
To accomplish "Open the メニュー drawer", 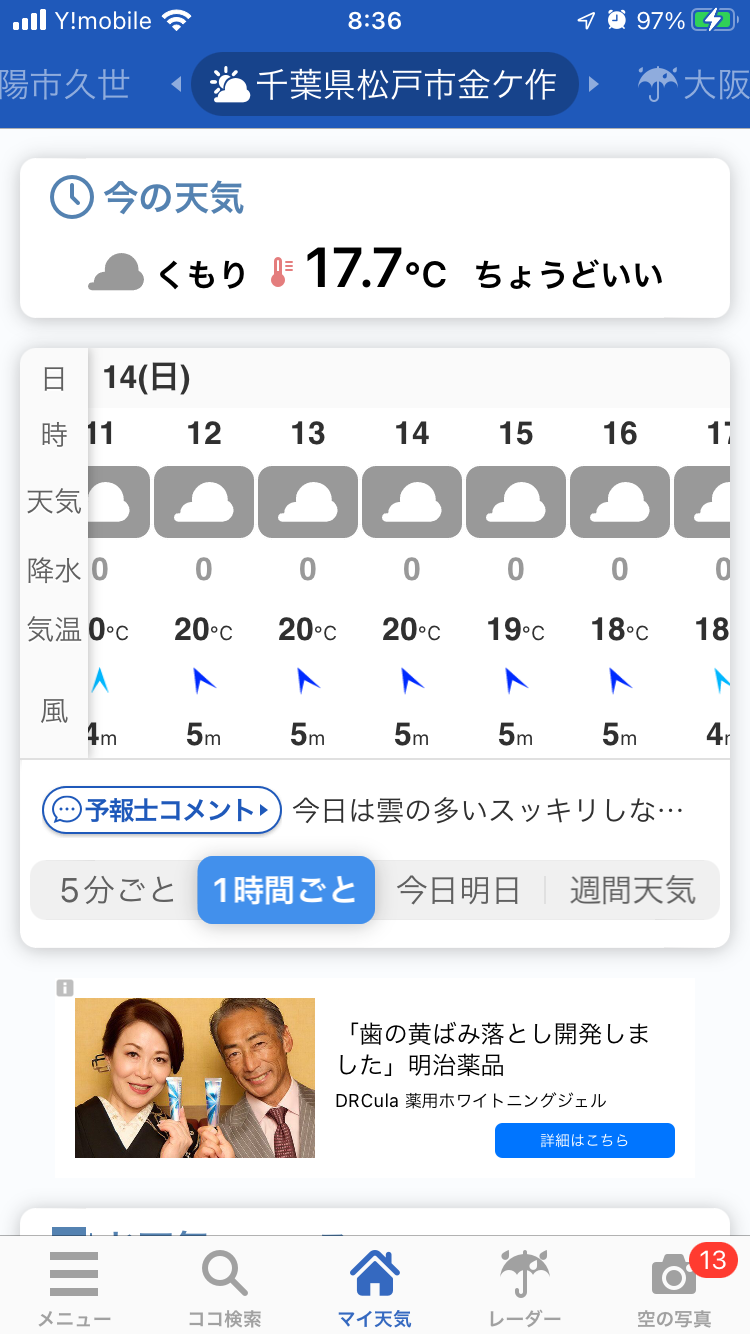I will (x=74, y=1288).
